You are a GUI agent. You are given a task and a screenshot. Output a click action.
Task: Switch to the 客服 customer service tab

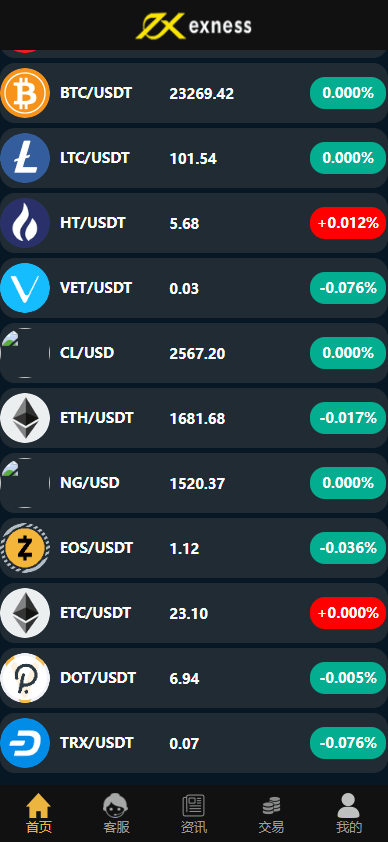(116, 813)
